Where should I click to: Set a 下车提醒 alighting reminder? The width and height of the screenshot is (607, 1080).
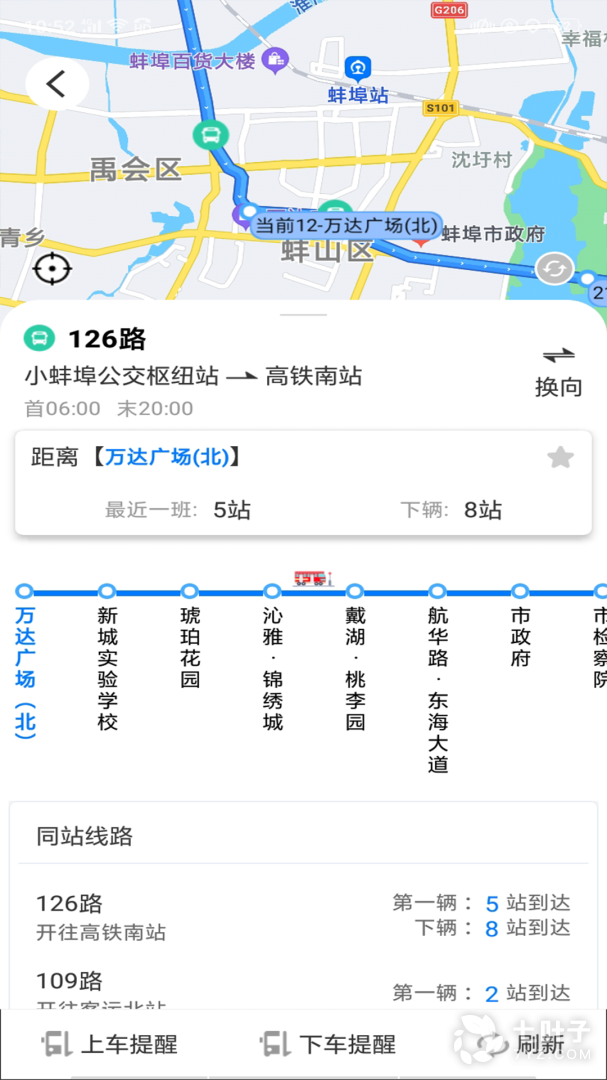coord(328,1045)
